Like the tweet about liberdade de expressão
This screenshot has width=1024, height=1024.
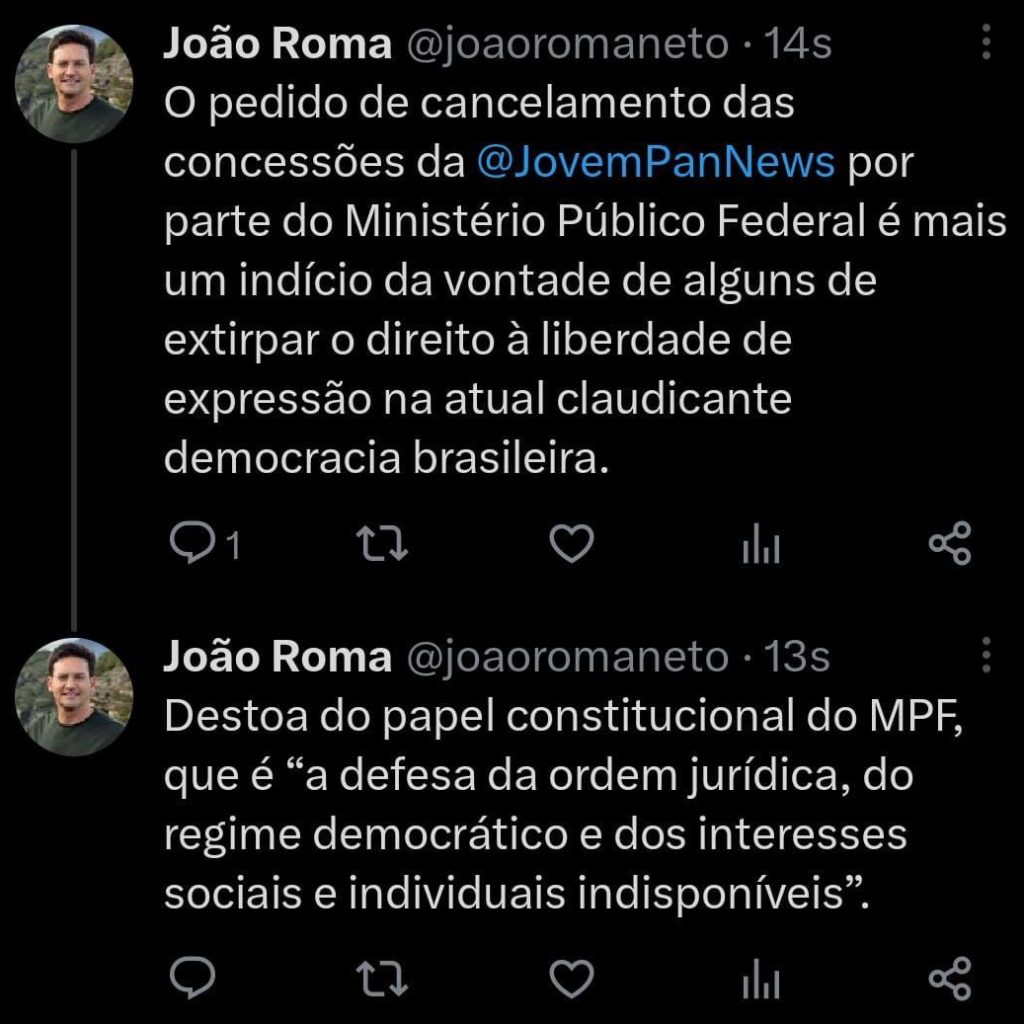tap(573, 544)
